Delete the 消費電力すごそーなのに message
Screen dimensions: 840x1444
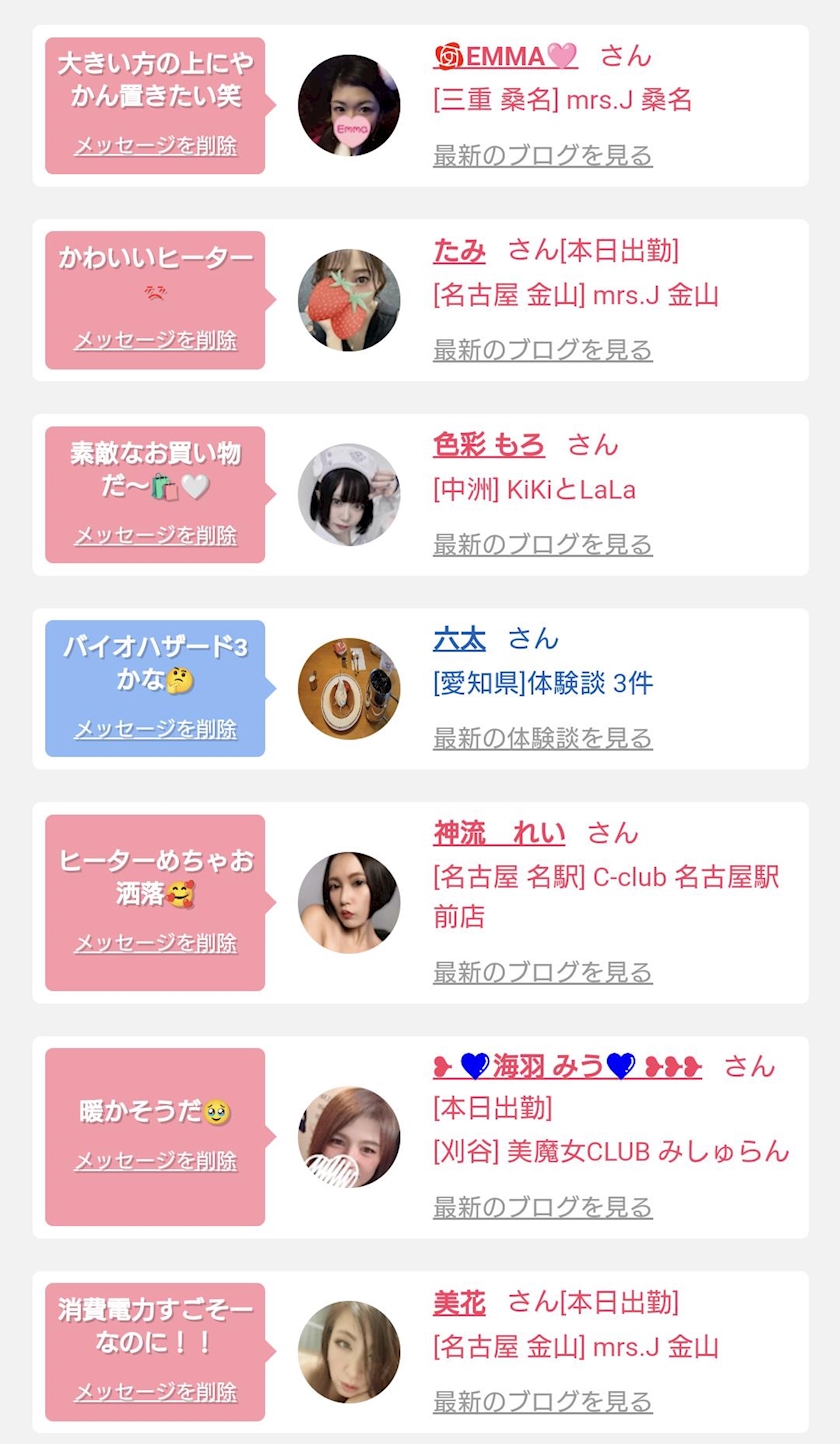pos(155,1392)
